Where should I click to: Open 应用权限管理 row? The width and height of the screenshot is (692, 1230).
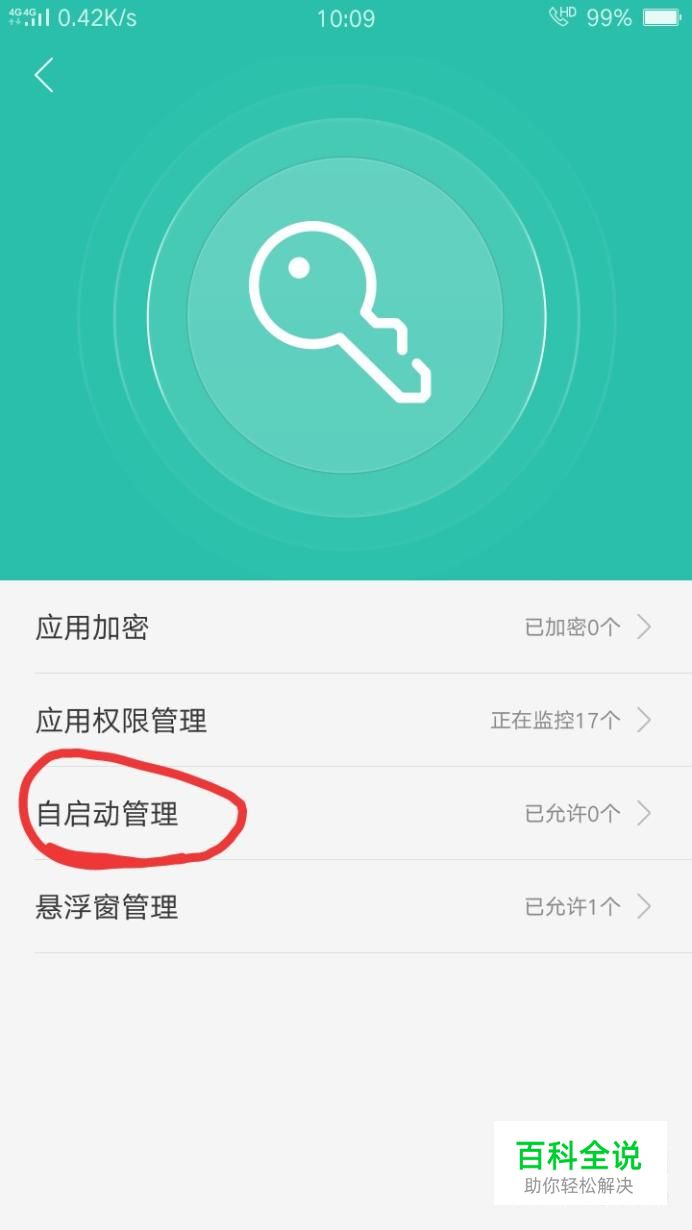click(345, 720)
